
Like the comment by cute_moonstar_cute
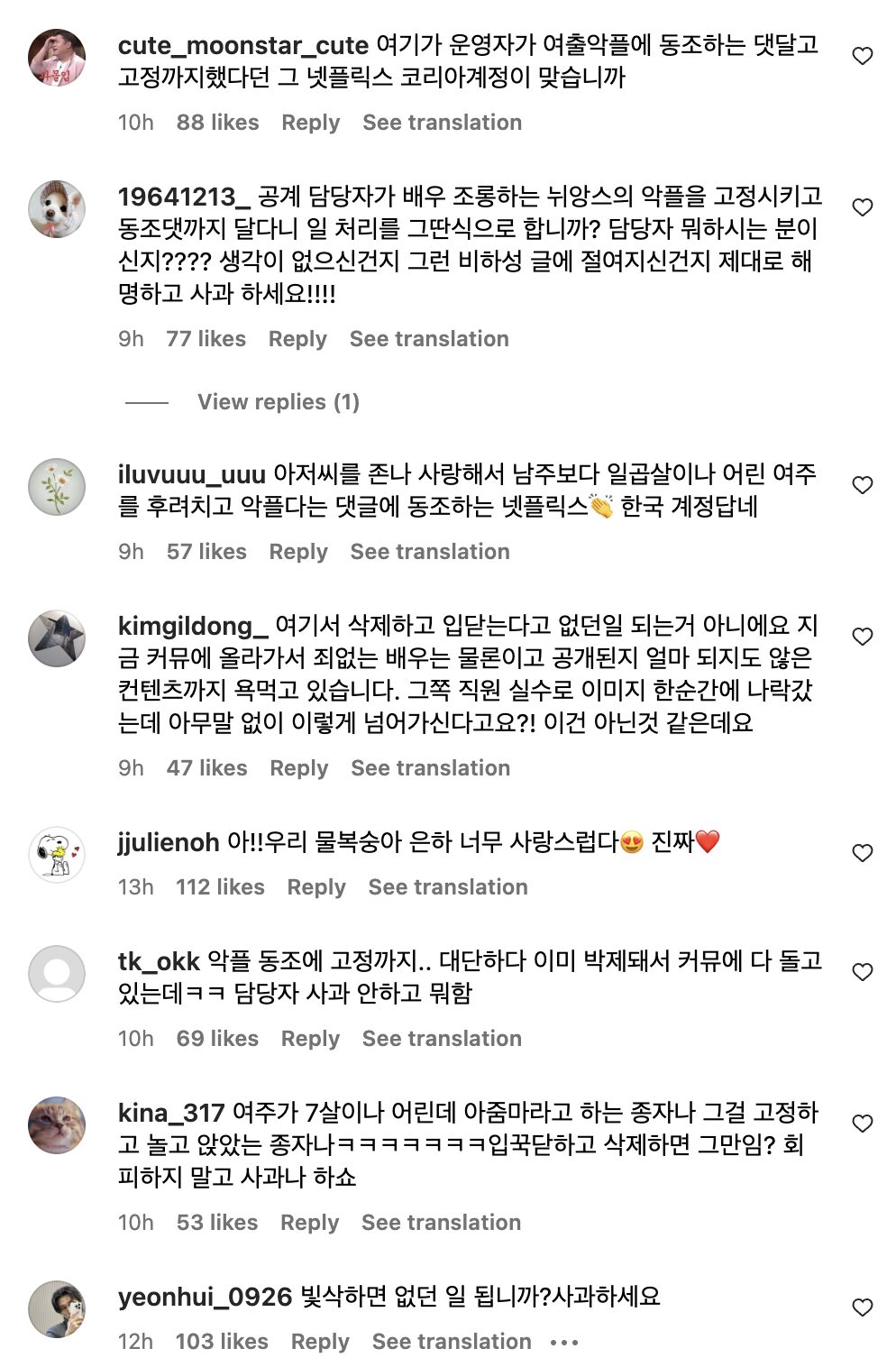tap(863, 56)
